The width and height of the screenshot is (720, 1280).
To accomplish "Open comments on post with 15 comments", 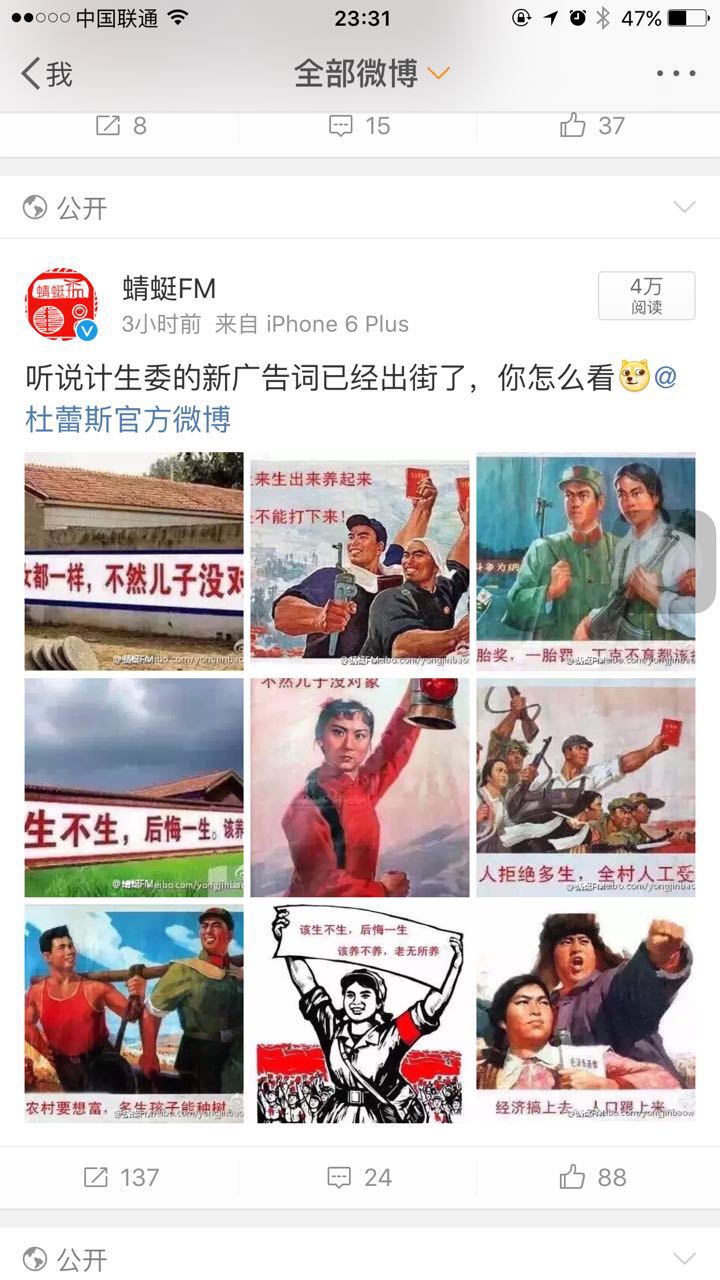I will [x=360, y=125].
